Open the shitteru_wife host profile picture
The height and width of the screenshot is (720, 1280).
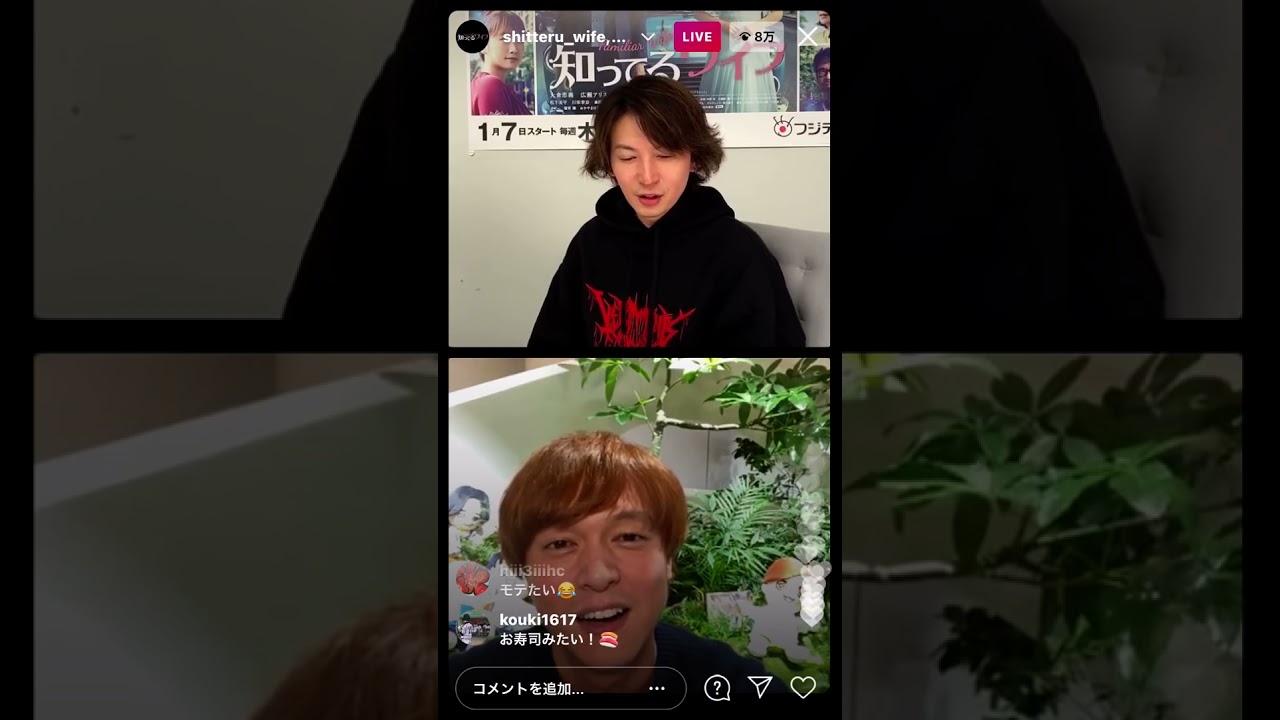(472, 37)
